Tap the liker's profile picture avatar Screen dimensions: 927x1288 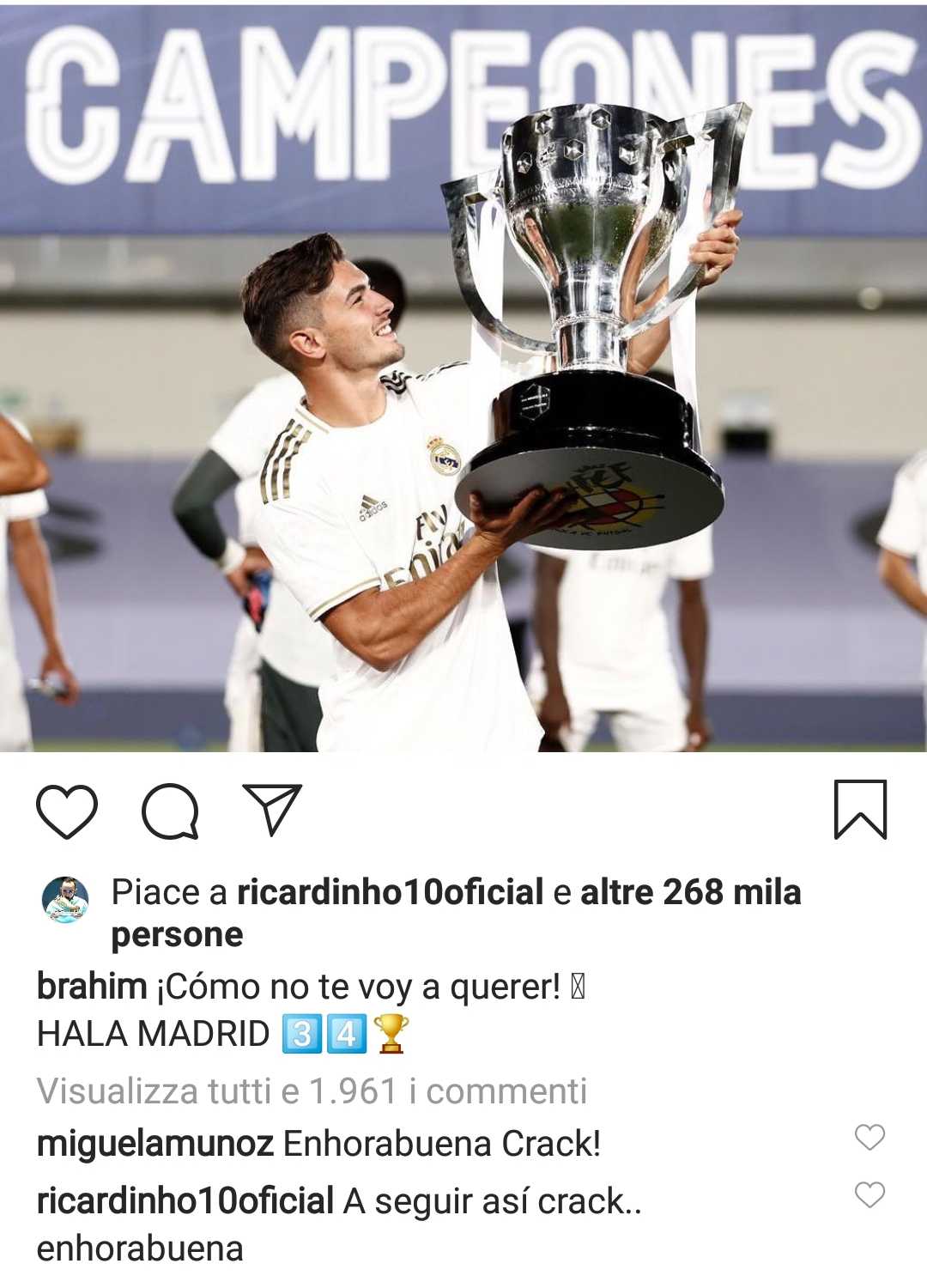coord(66,900)
